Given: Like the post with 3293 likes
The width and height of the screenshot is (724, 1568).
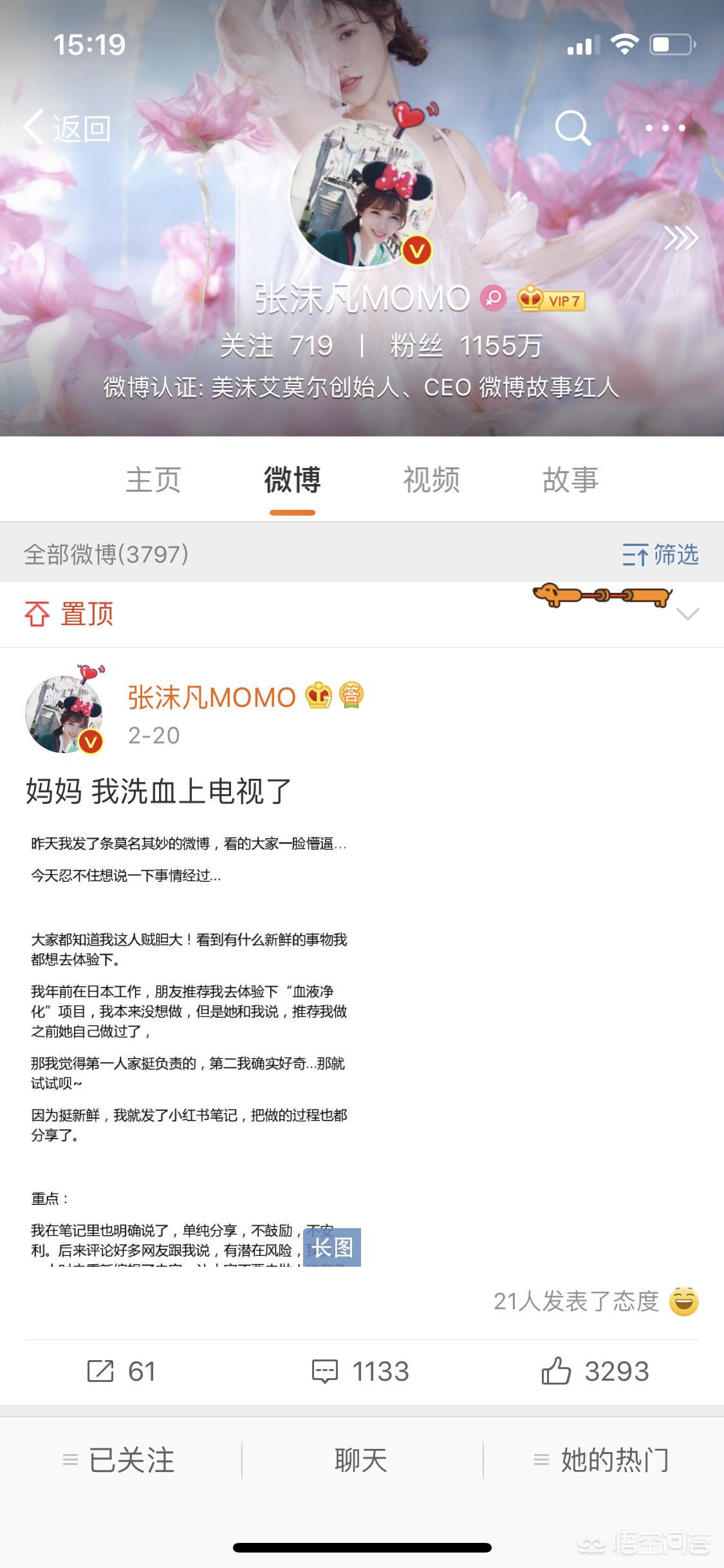Looking at the screenshot, I should pos(595,1371).
